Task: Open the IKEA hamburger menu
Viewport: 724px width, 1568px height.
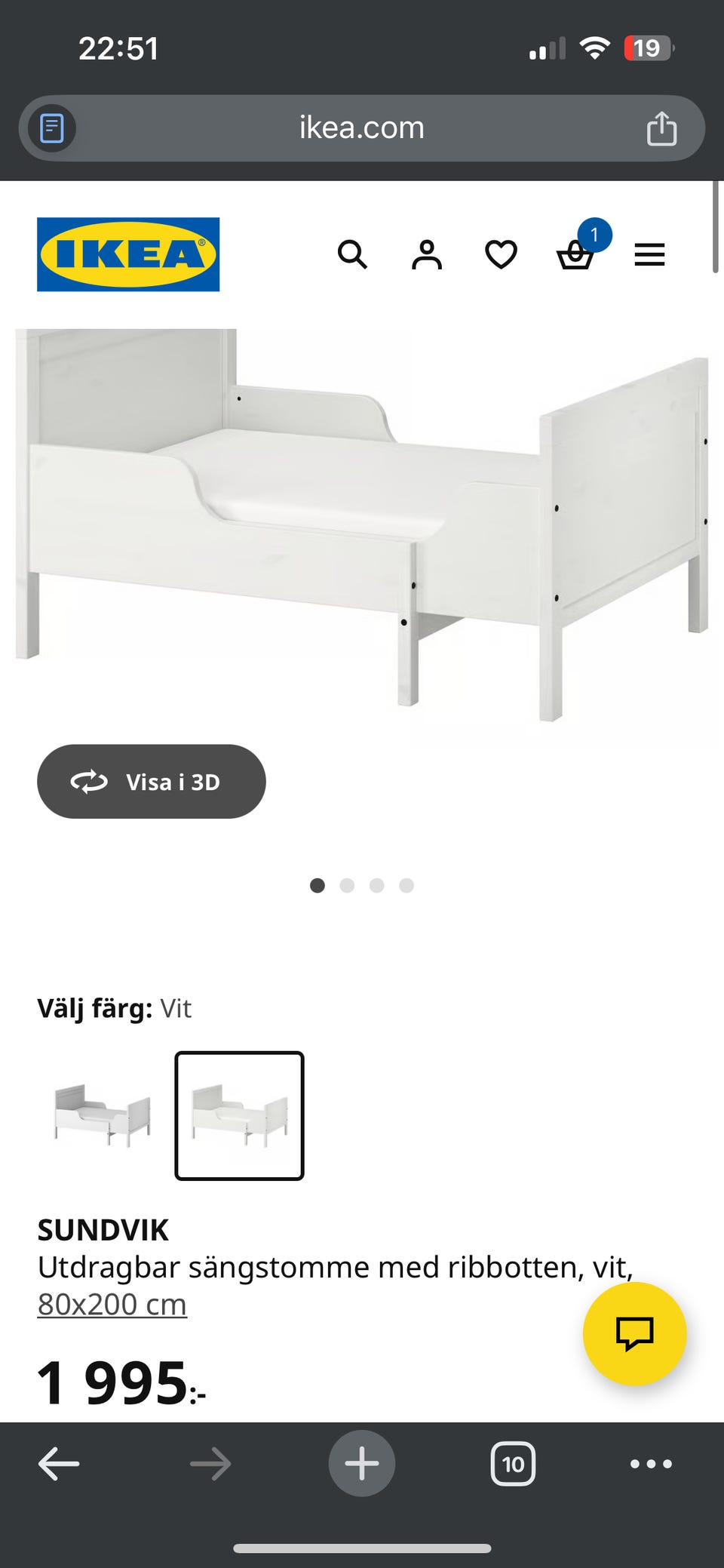Action: [649, 255]
